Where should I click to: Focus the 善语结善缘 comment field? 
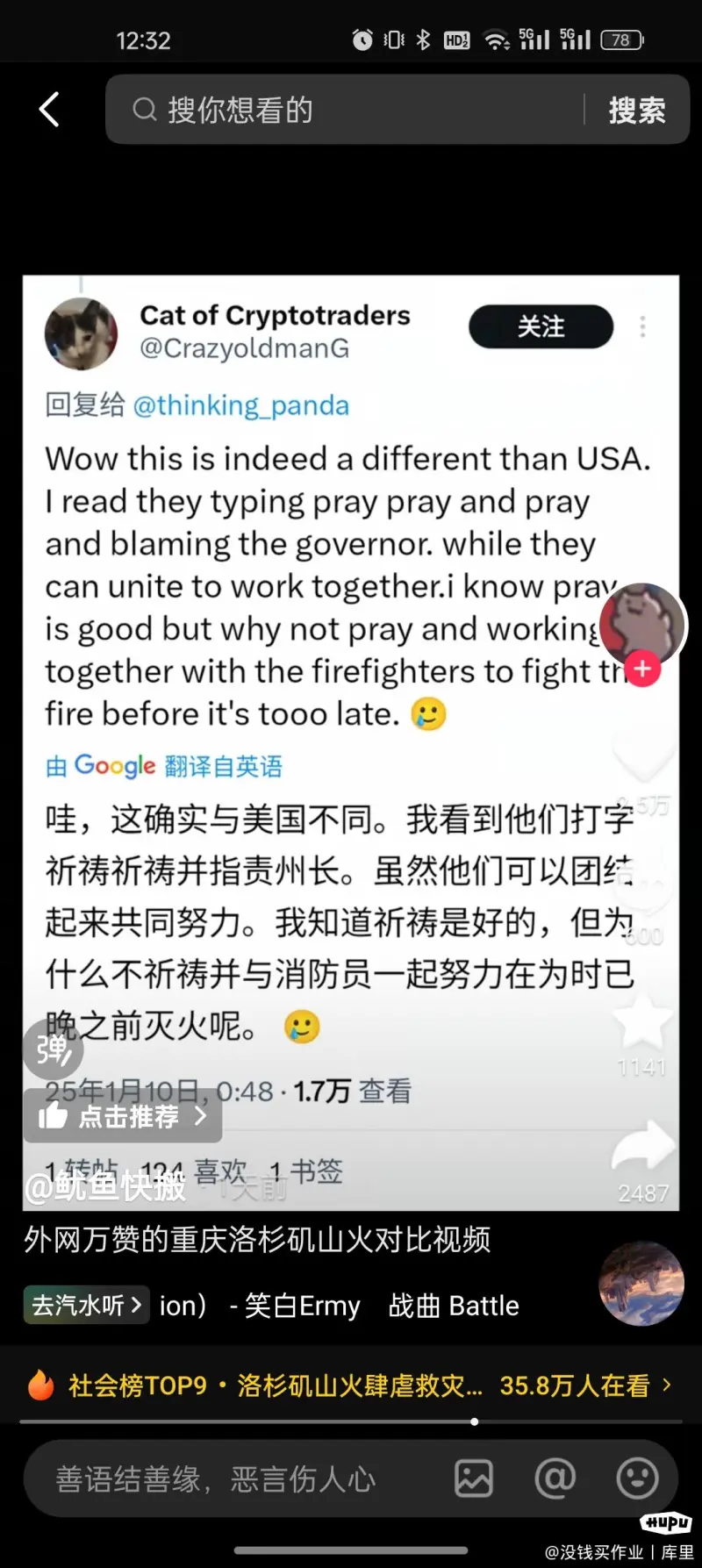click(x=228, y=1479)
